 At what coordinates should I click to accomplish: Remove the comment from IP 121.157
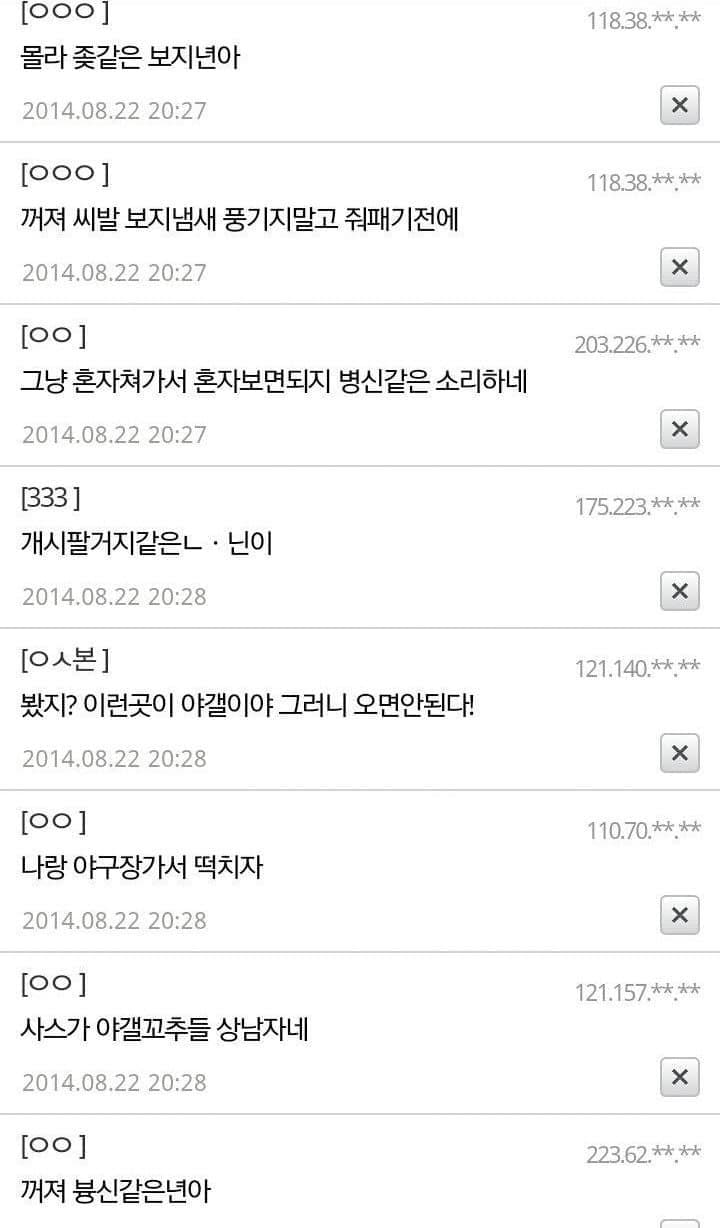[679, 1077]
